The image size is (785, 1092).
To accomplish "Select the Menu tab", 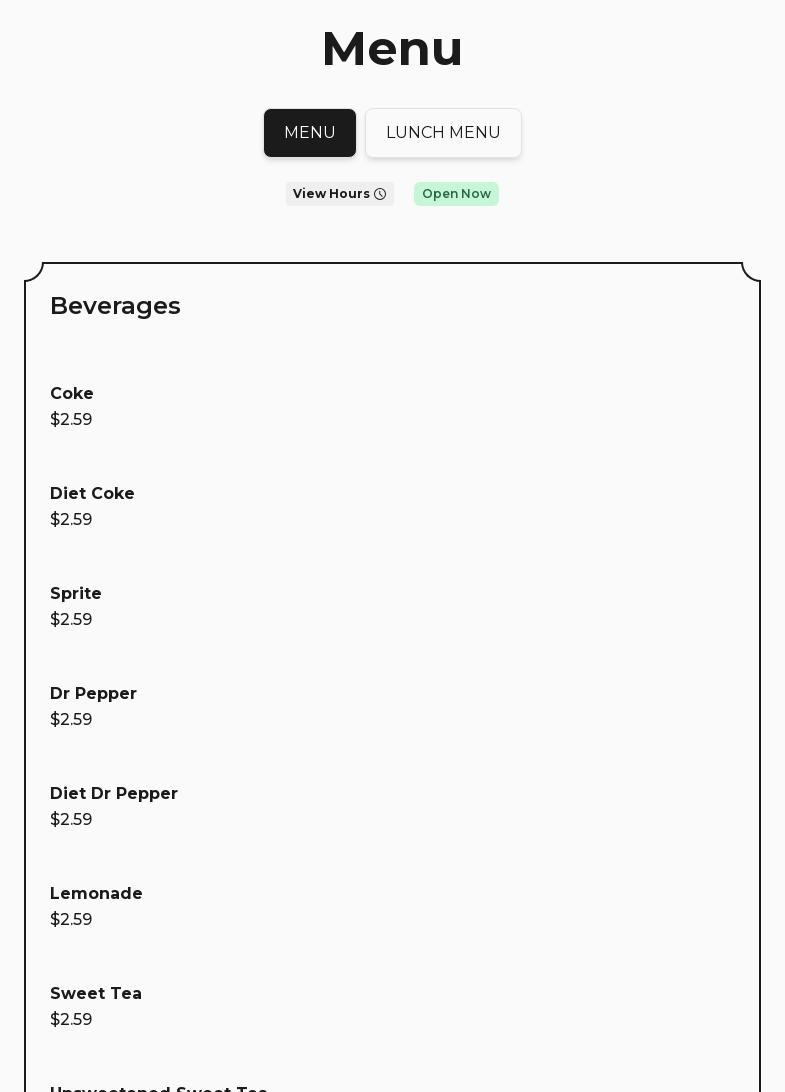I will pos(310,133).
